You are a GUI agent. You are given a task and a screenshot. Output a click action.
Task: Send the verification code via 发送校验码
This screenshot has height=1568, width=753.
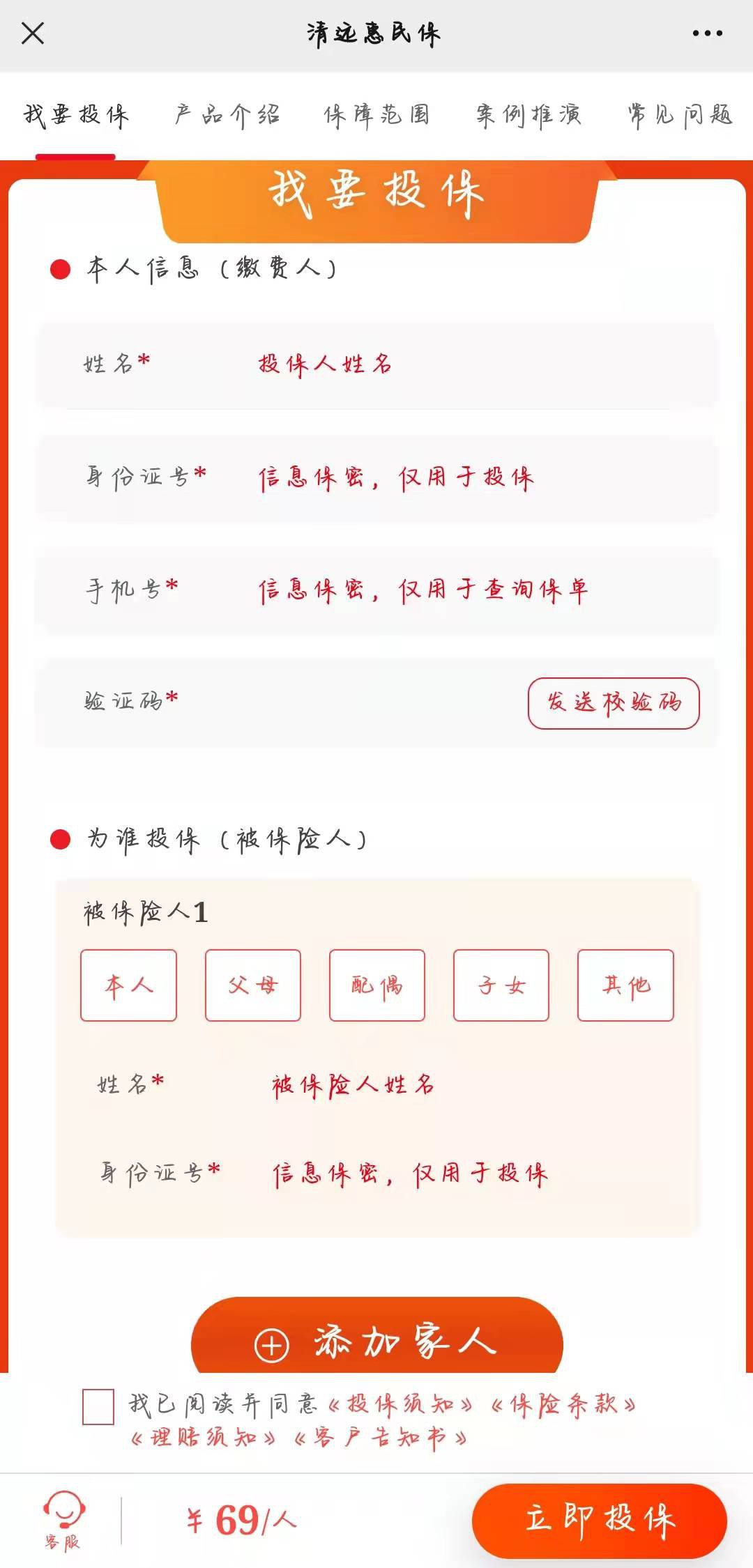tap(614, 703)
